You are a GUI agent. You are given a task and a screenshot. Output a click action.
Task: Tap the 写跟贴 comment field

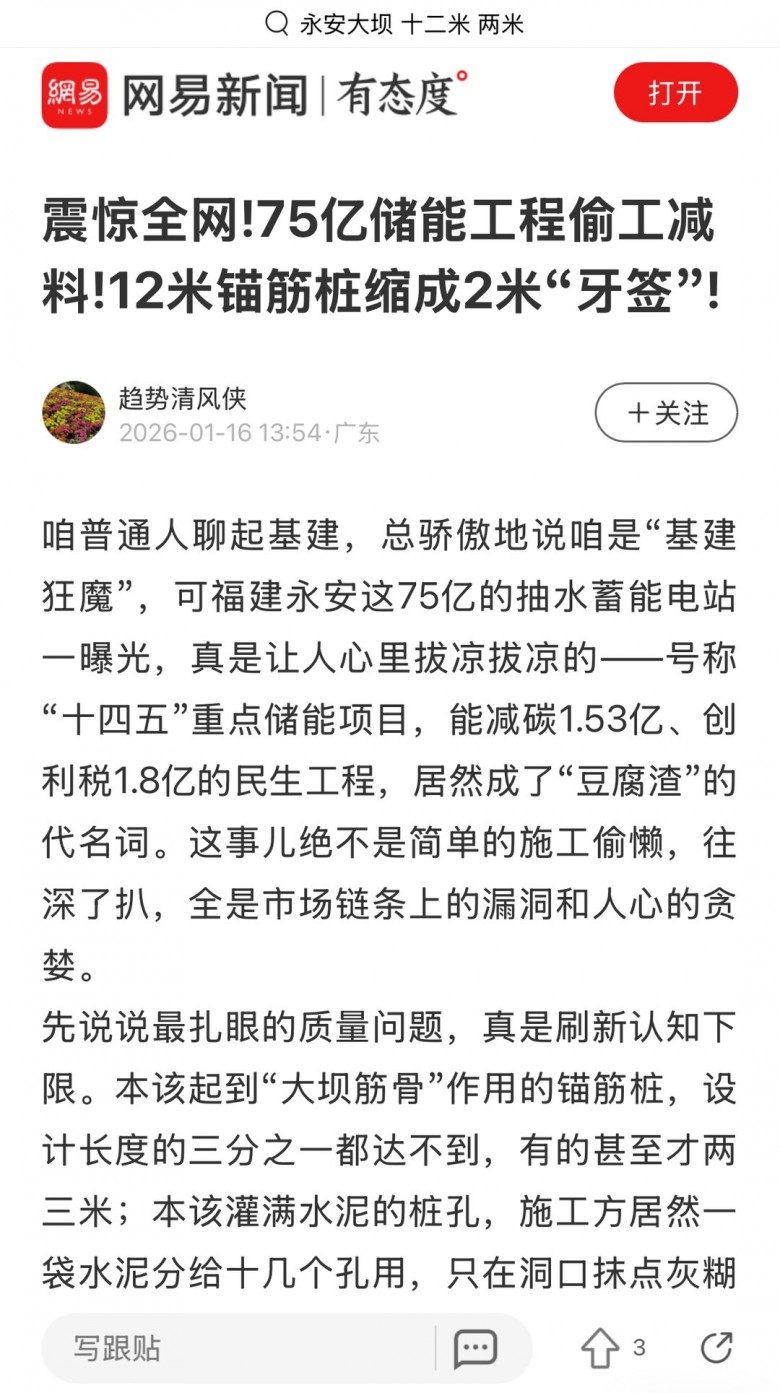pyautogui.click(x=236, y=1348)
